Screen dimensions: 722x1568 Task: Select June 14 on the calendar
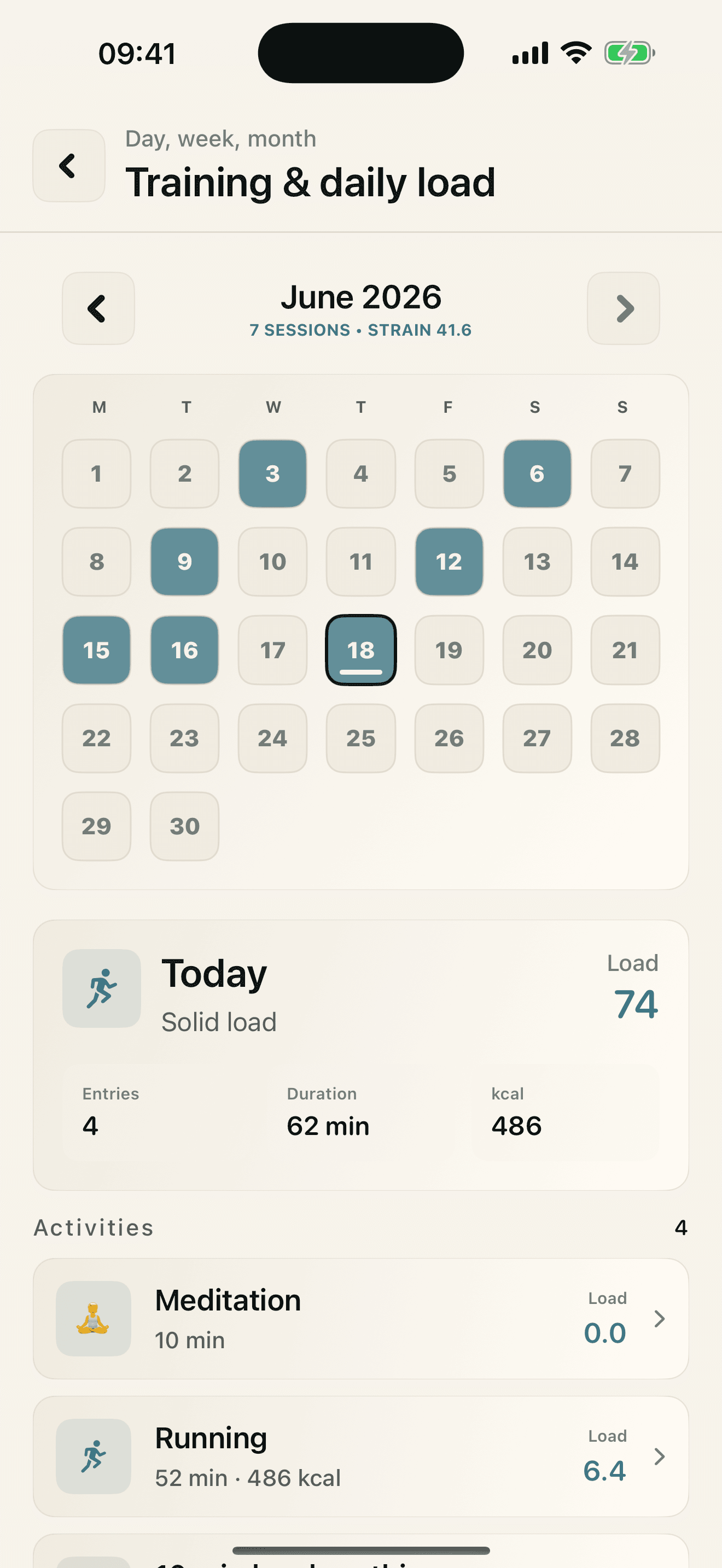pyautogui.click(x=625, y=561)
